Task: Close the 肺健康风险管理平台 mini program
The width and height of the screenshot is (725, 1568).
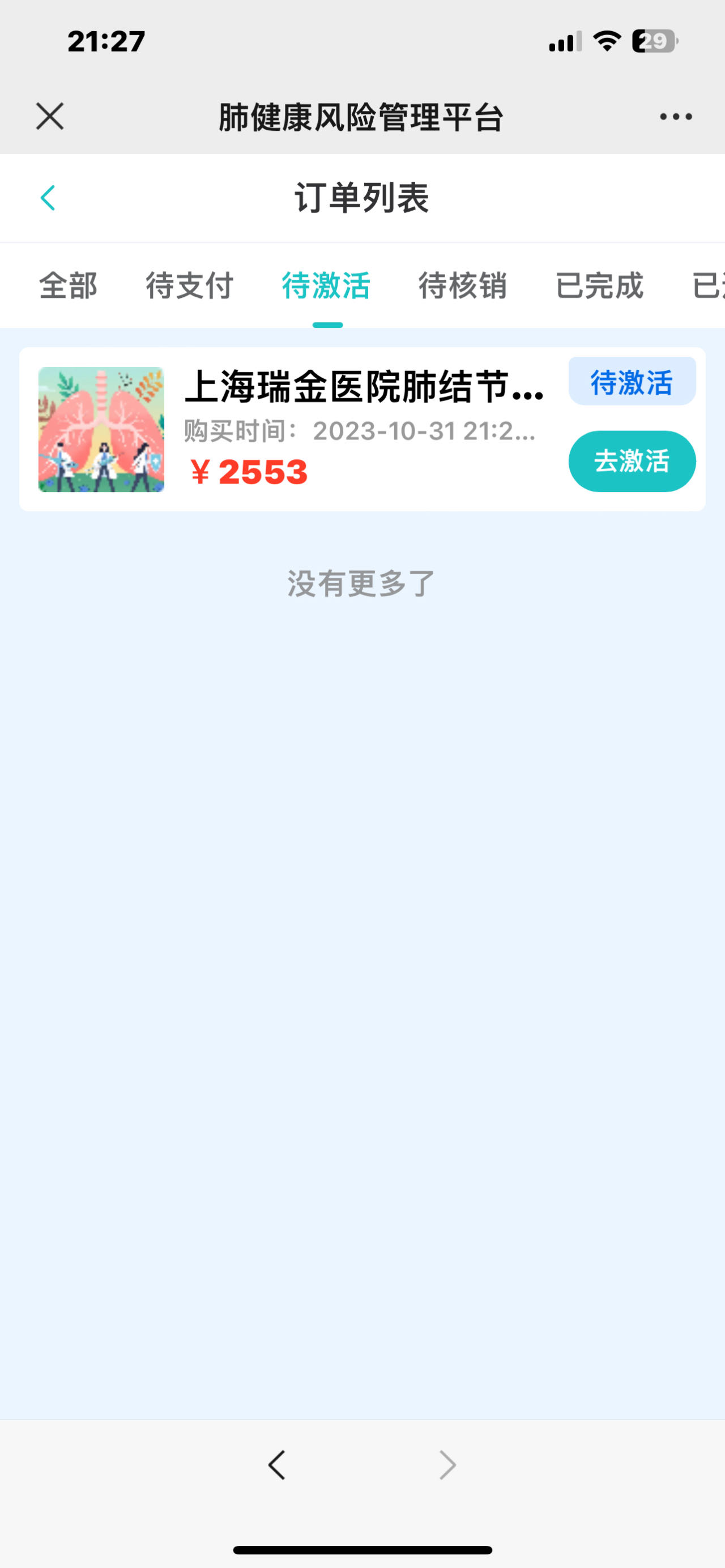Action: click(x=50, y=116)
